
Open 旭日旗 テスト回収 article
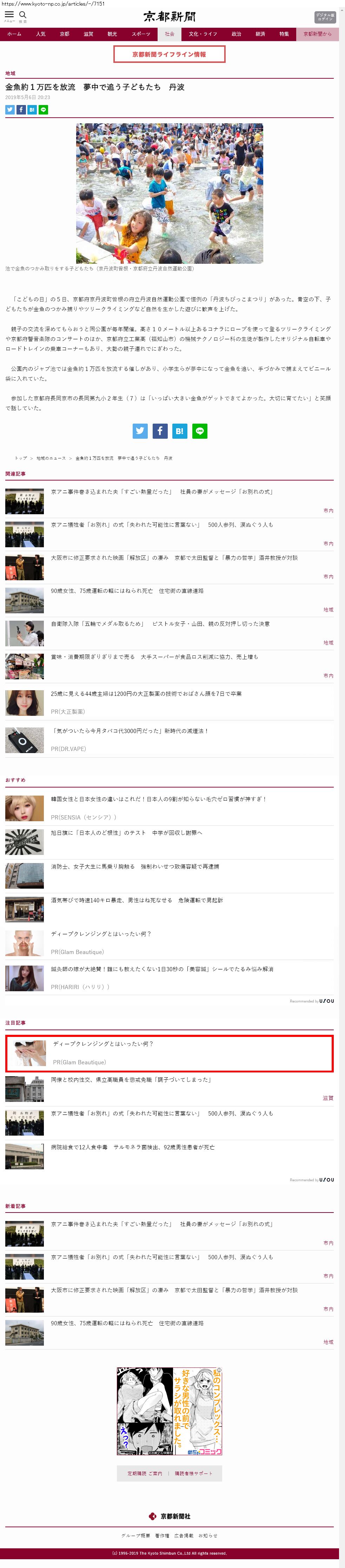tap(126, 833)
